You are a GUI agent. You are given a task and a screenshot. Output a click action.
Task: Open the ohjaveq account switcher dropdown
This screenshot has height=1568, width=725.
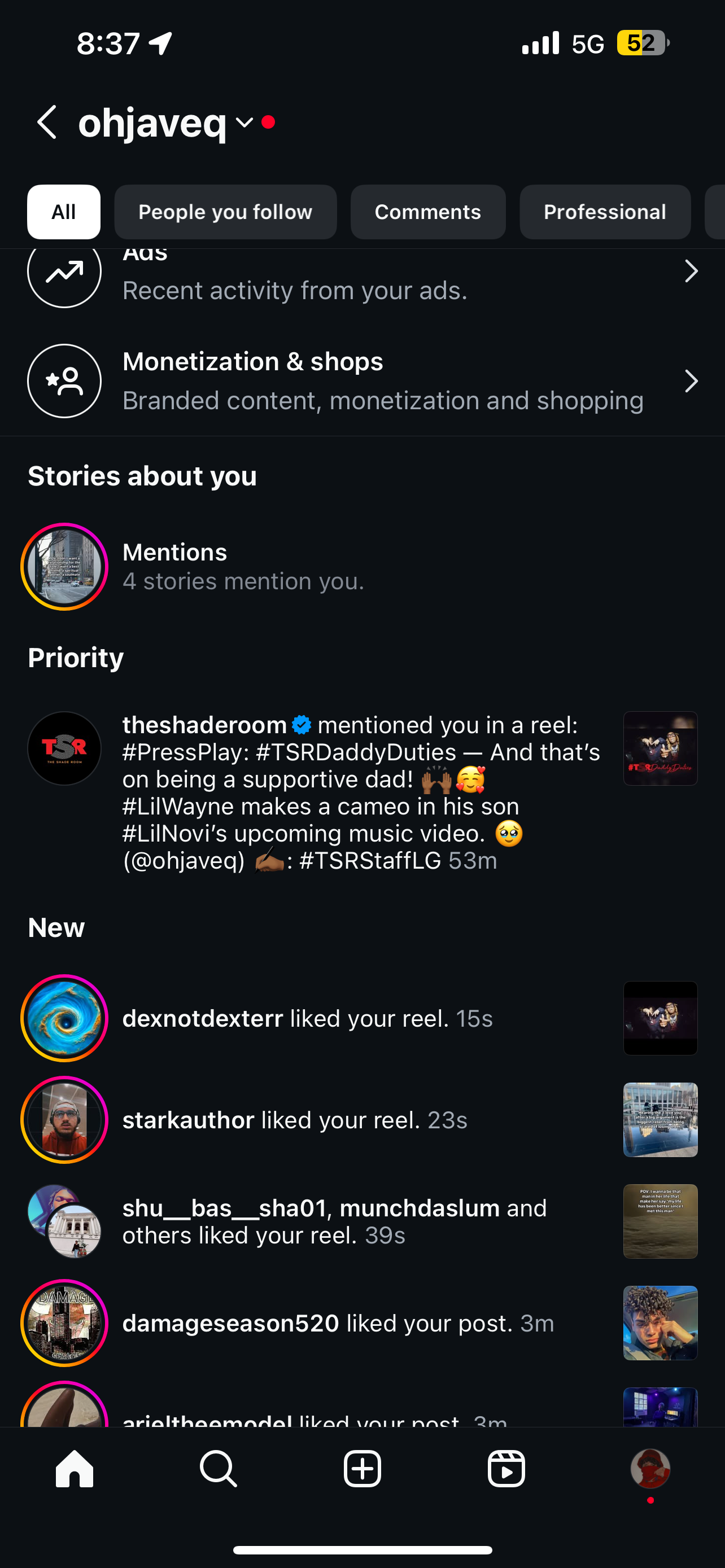click(243, 123)
